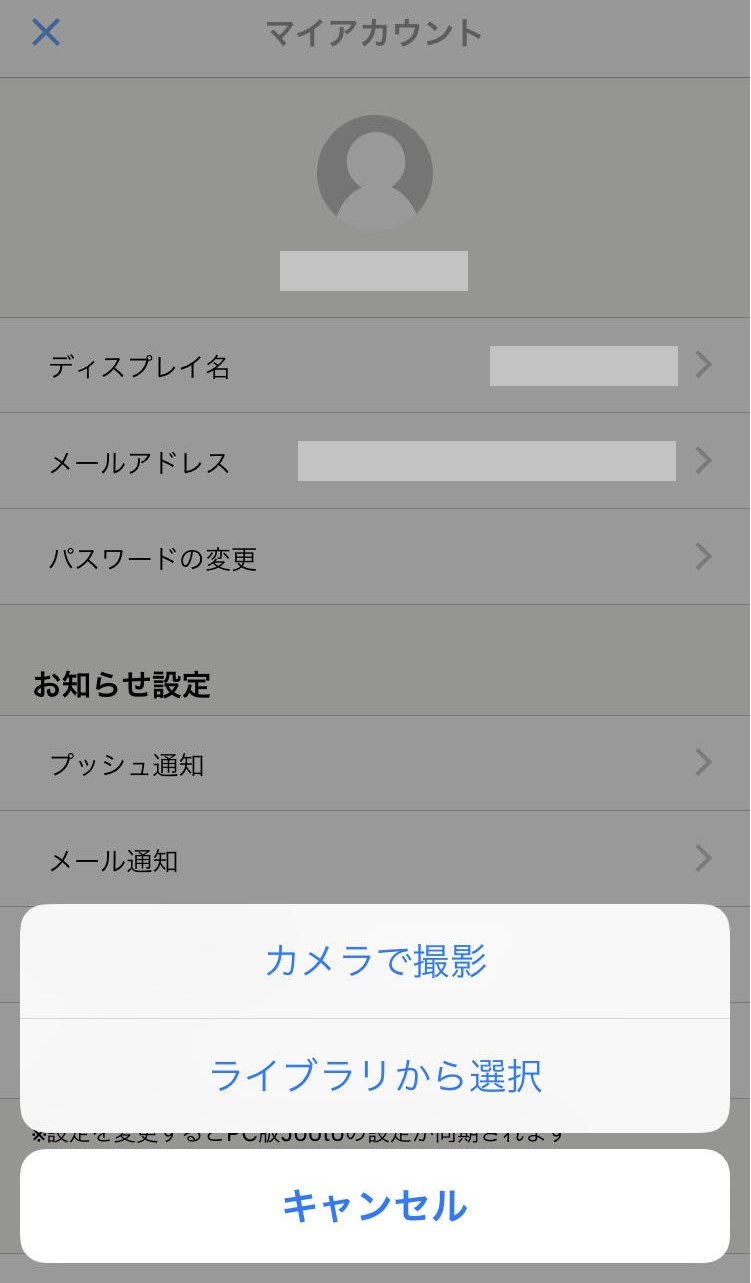
Task: Expand パスワードの変更 using its chevron
Action: pos(702,557)
